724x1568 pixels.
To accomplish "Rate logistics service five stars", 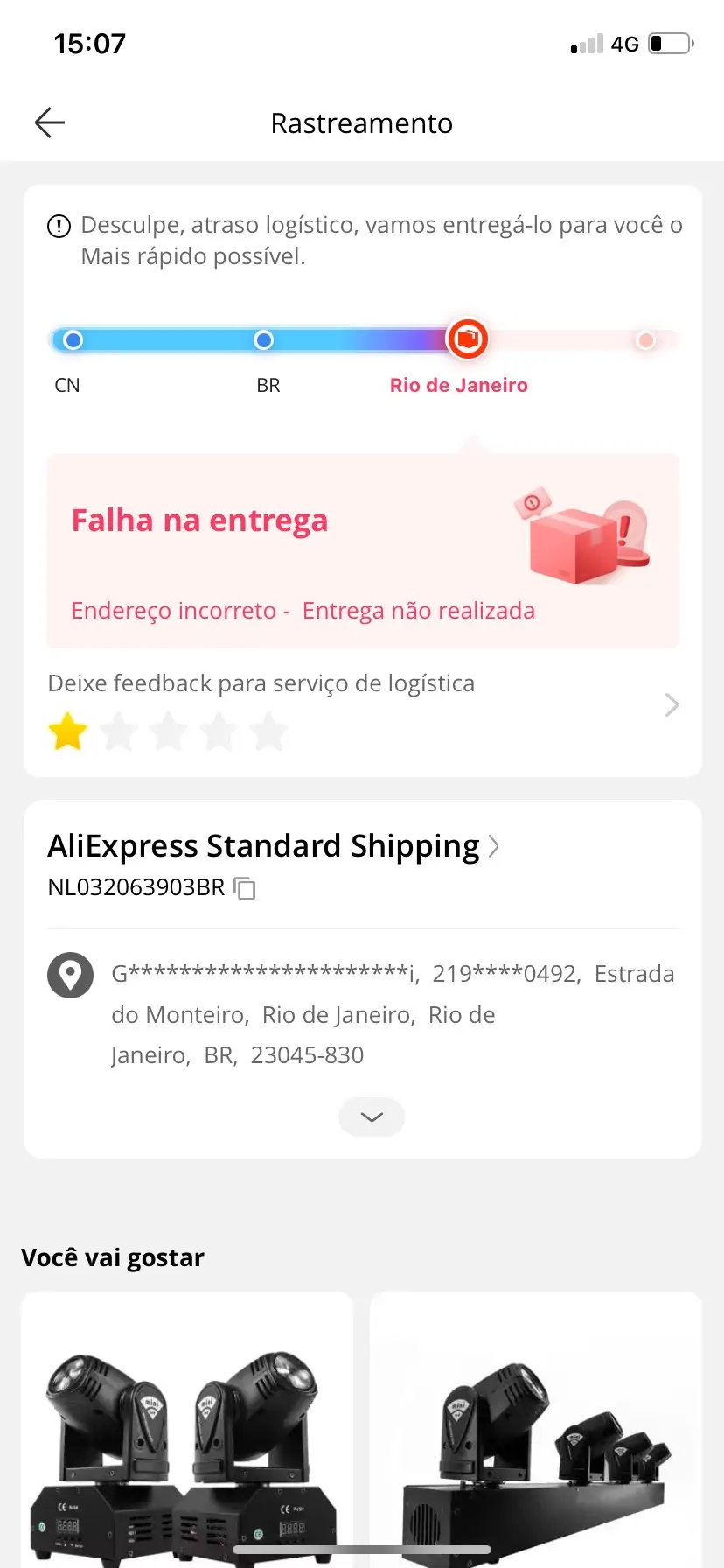I will [269, 731].
